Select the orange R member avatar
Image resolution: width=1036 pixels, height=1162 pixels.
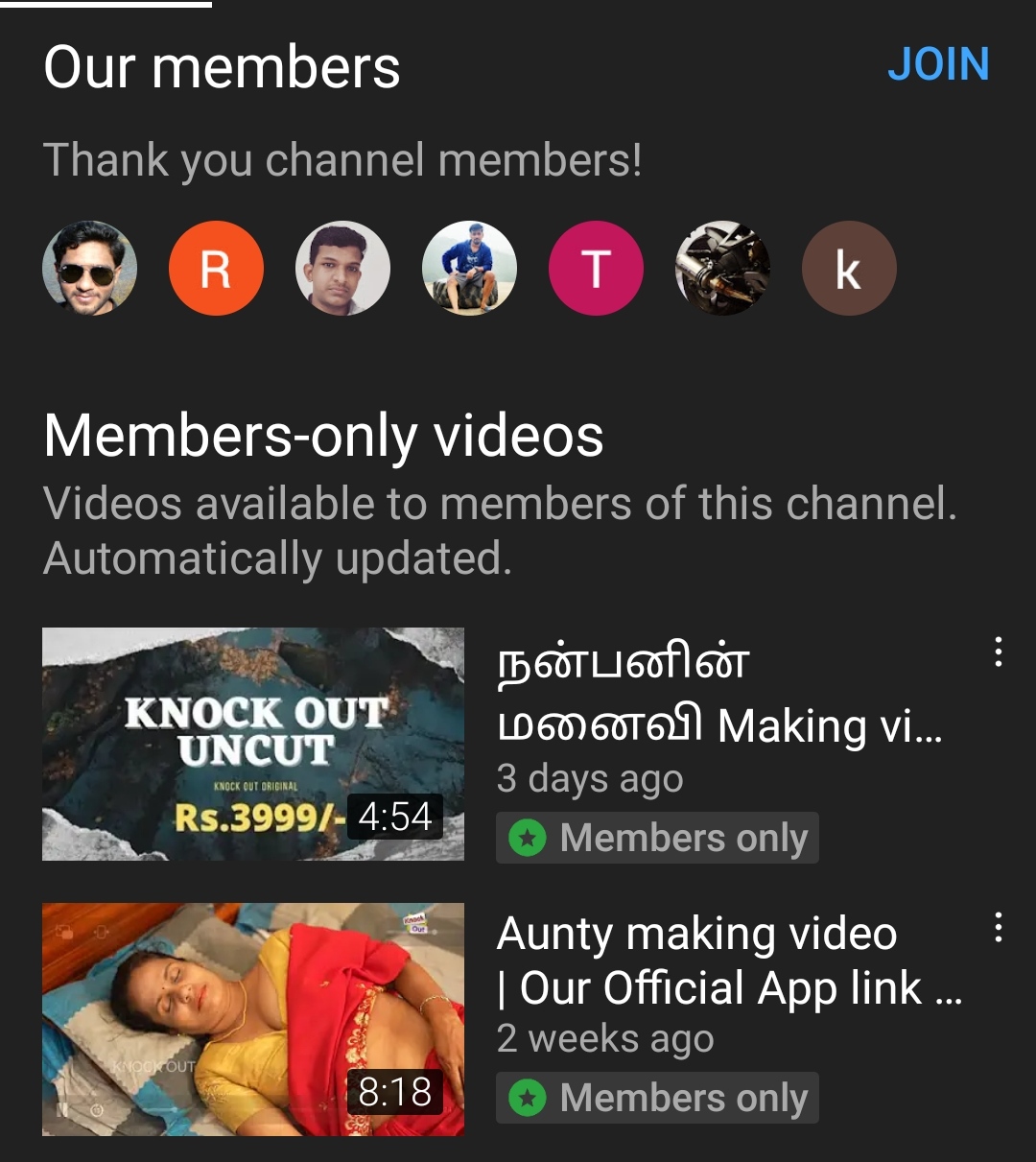coord(216,269)
